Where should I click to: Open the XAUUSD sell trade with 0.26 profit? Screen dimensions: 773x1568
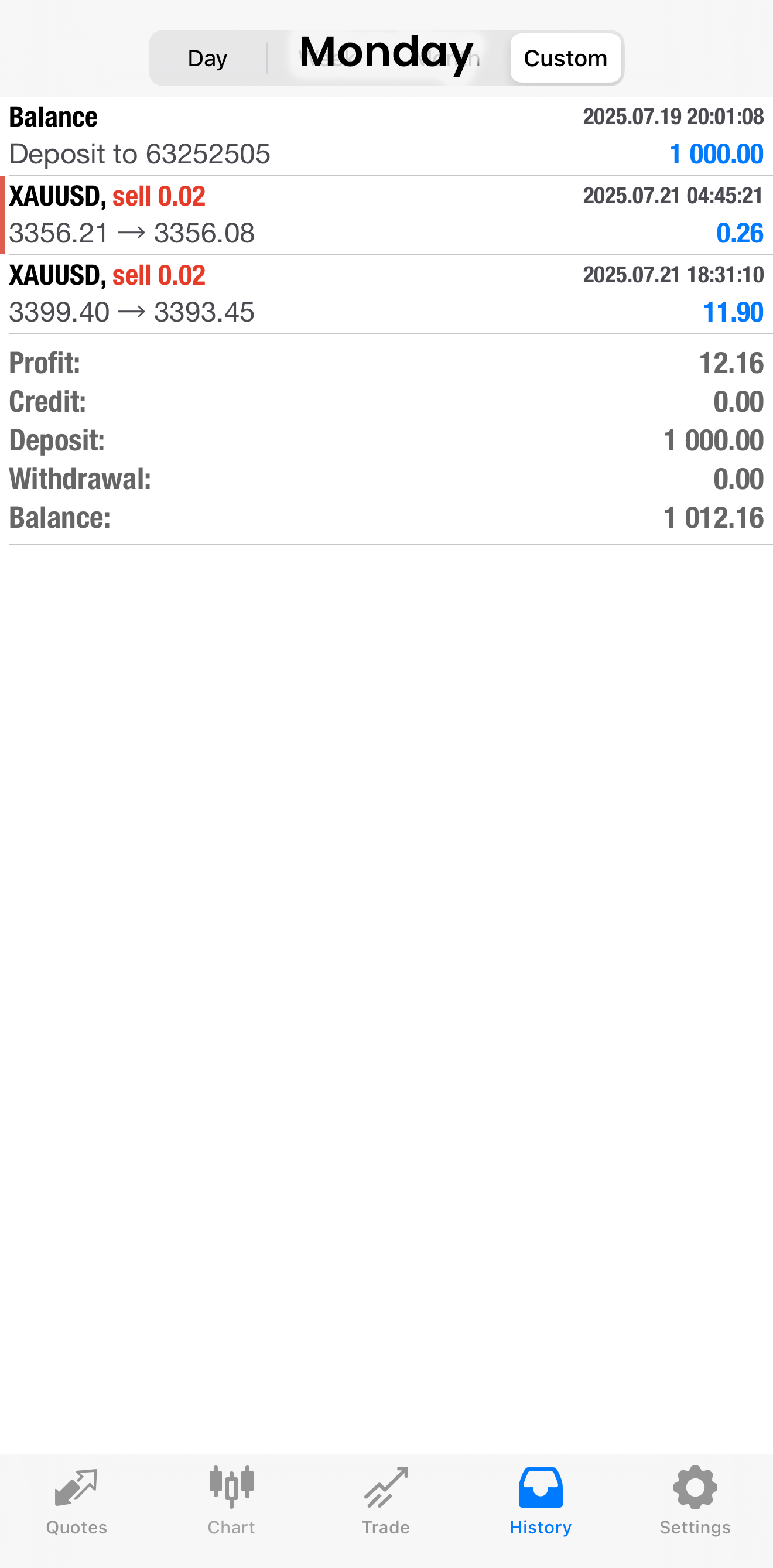pyautogui.click(x=386, y=215)
